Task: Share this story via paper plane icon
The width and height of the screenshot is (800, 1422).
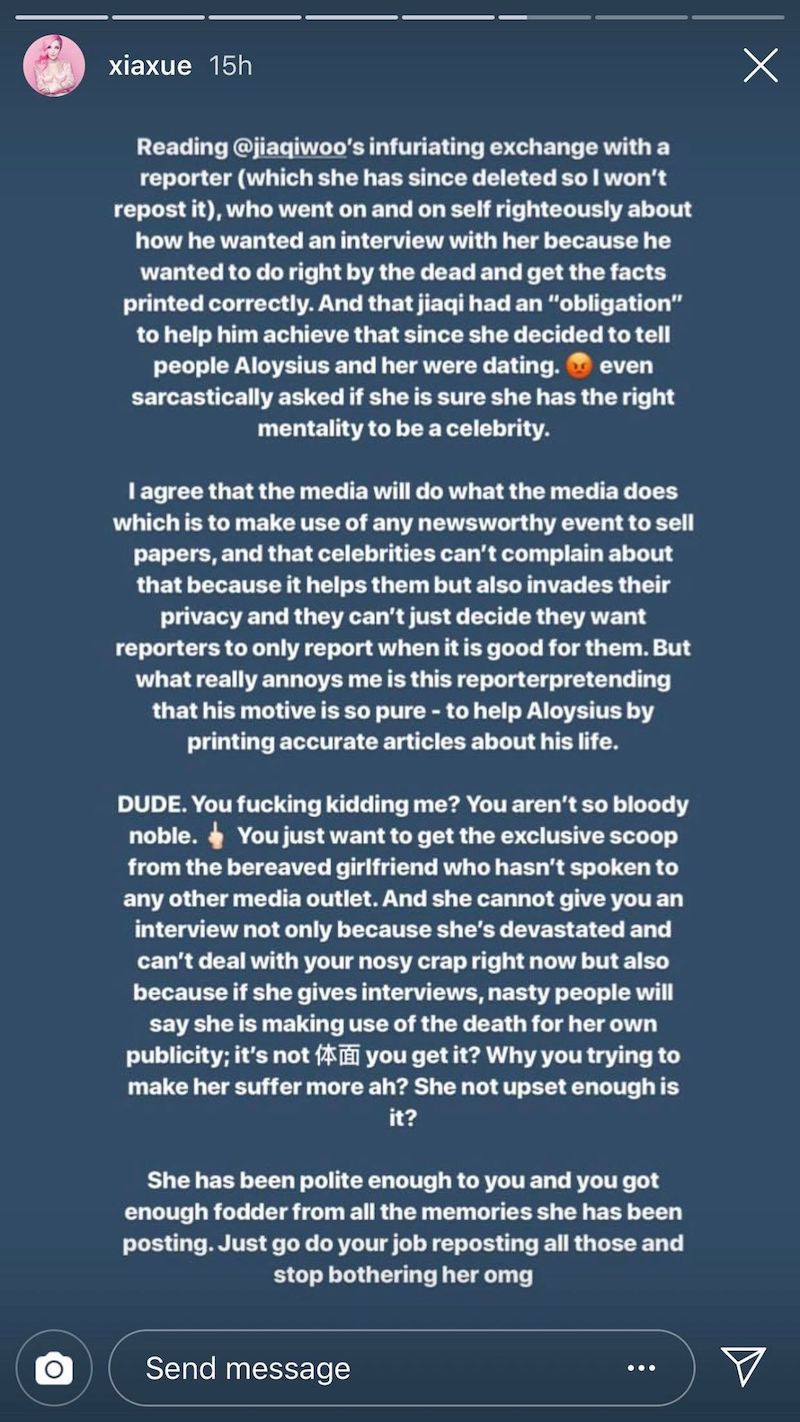Action: [743, 1366]
